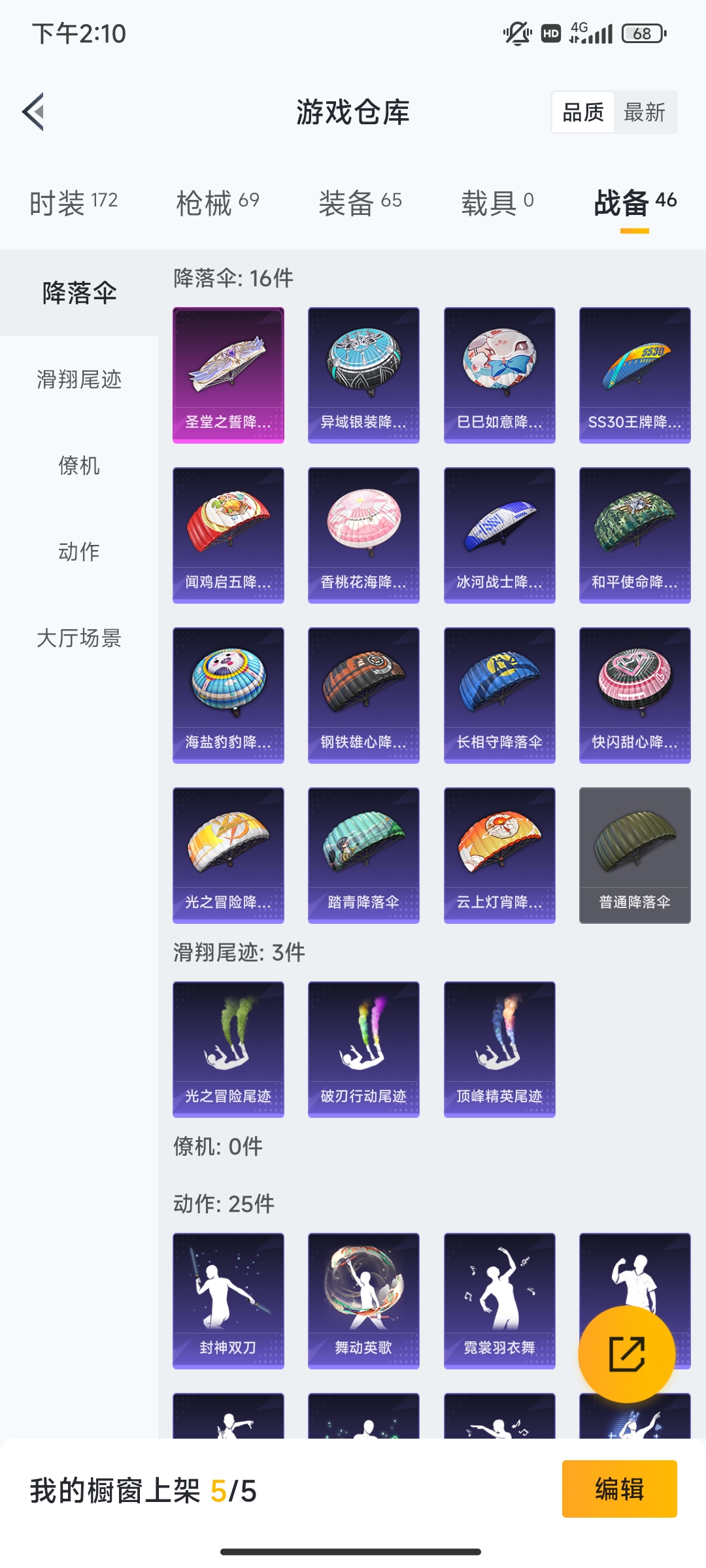
Task: Tap the battery indicator showing 68
Action: point(643,34)
